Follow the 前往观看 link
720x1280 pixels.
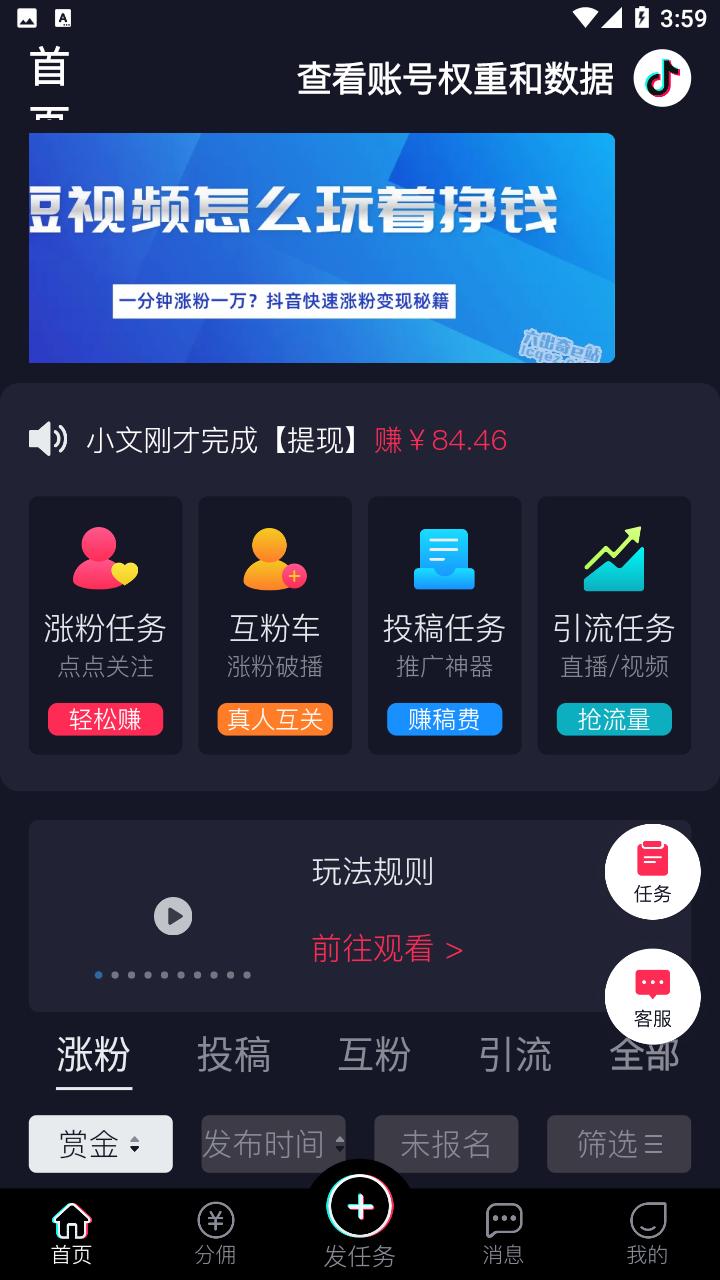click(x=387, y=948)
